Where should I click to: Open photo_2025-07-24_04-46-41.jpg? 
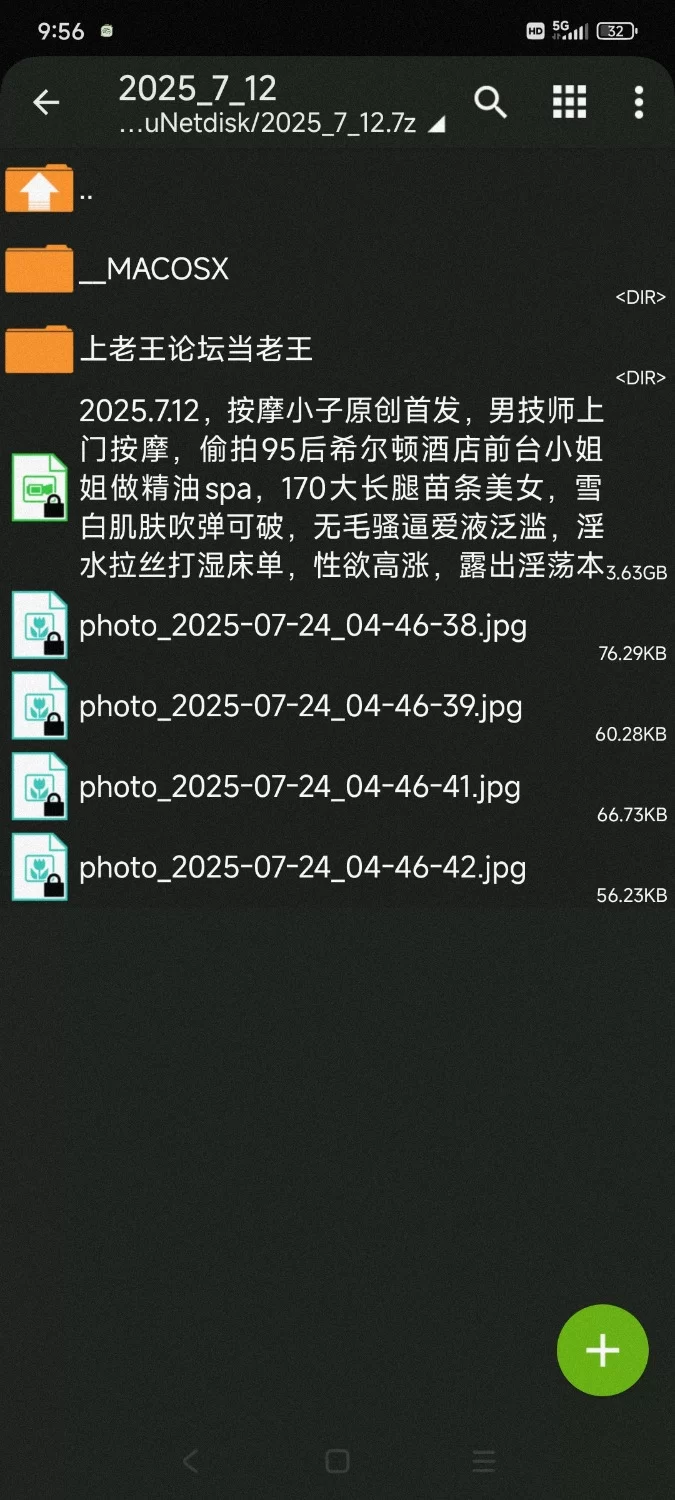tap(300, 787)
